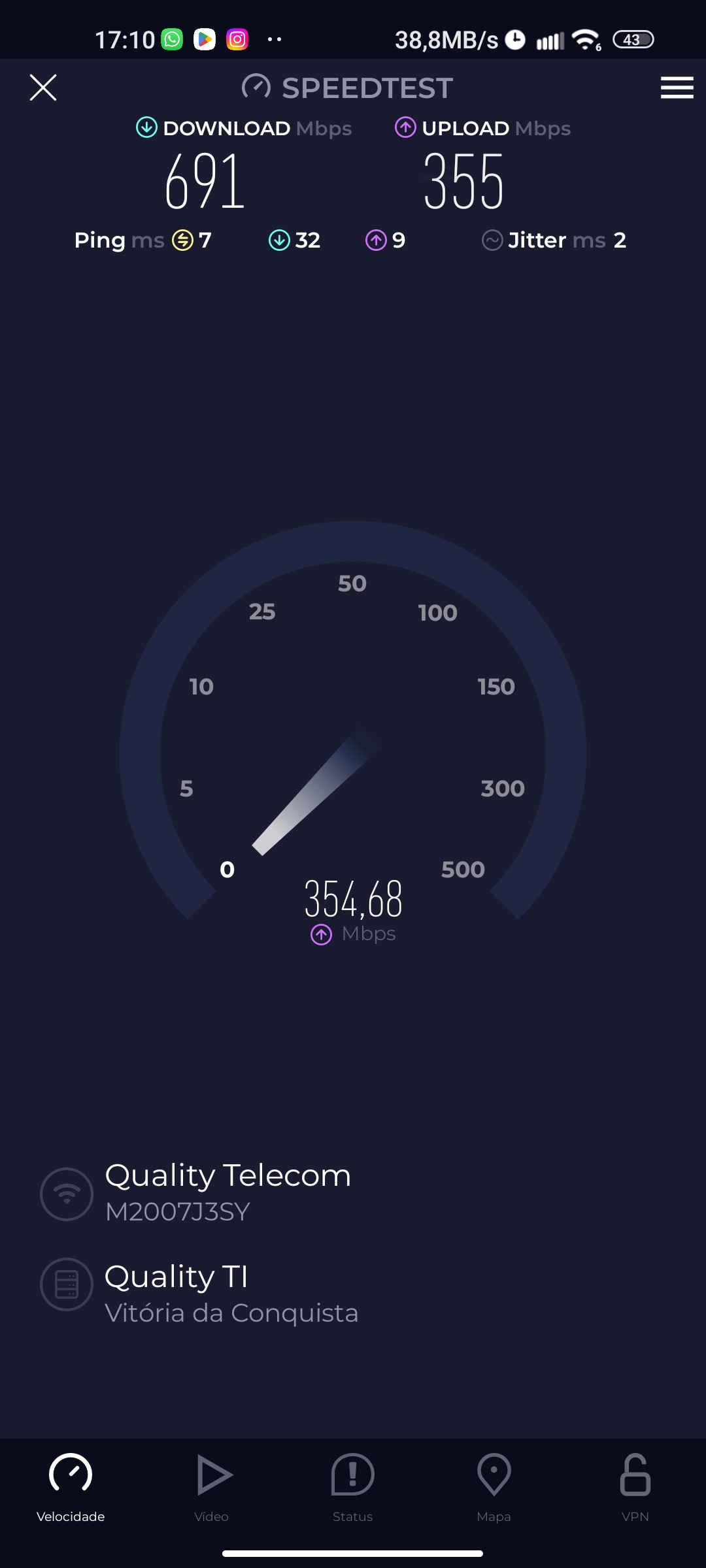Open the hamburger menu

[677, 88]
